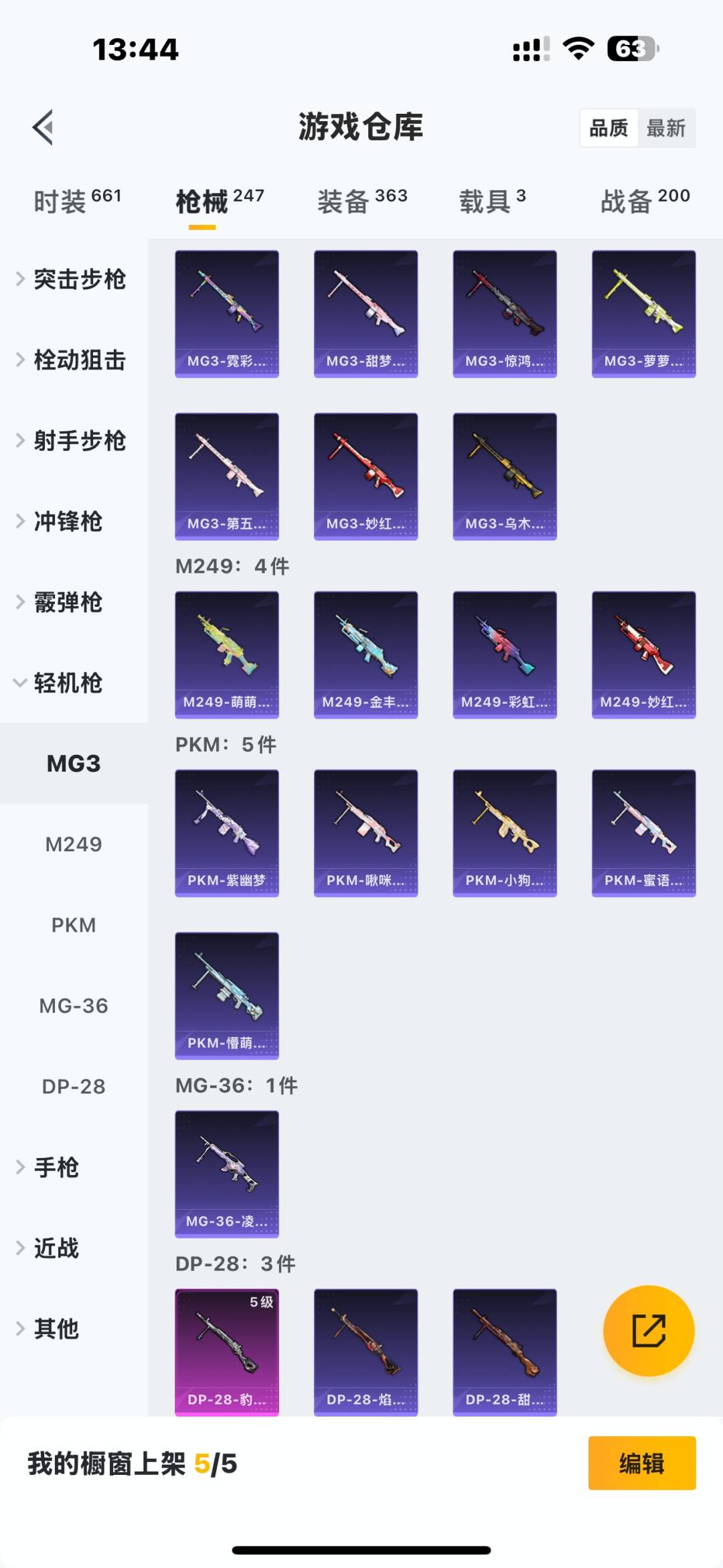Select DP-28 in the side list
Screen dimensions: 723x1568
point(74,1086)
